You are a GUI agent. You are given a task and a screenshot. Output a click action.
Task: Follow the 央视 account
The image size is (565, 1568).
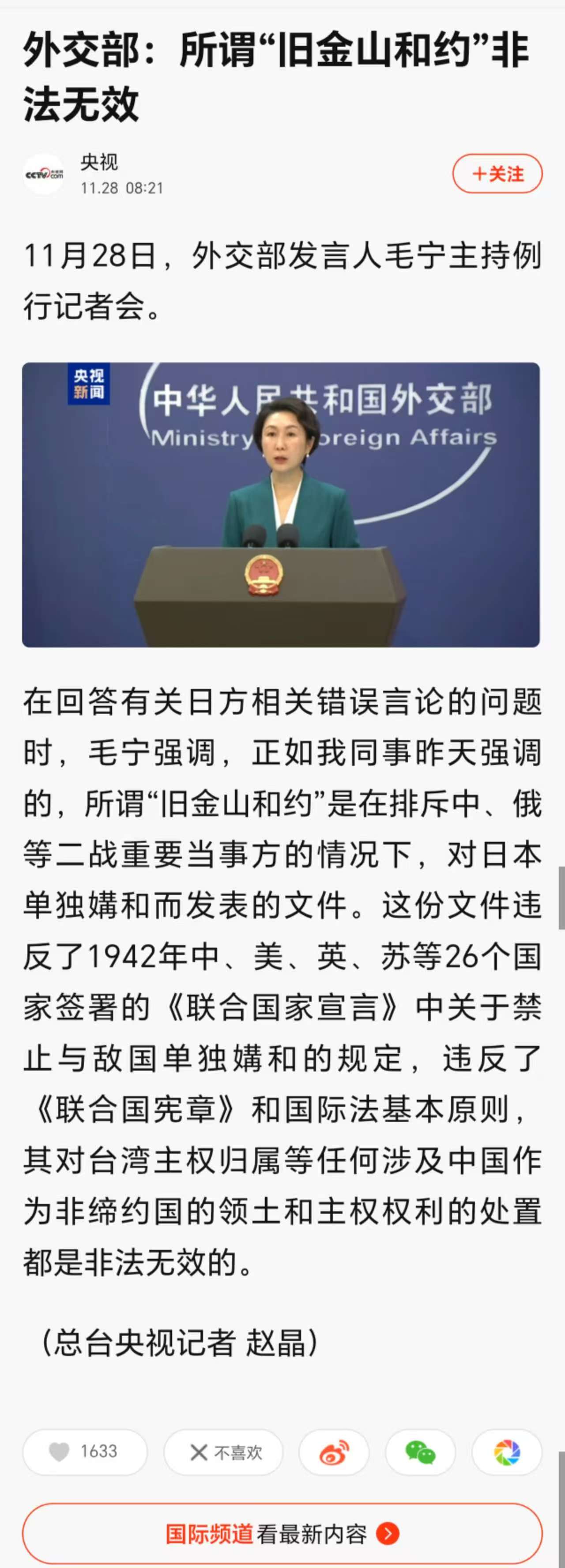497,174
